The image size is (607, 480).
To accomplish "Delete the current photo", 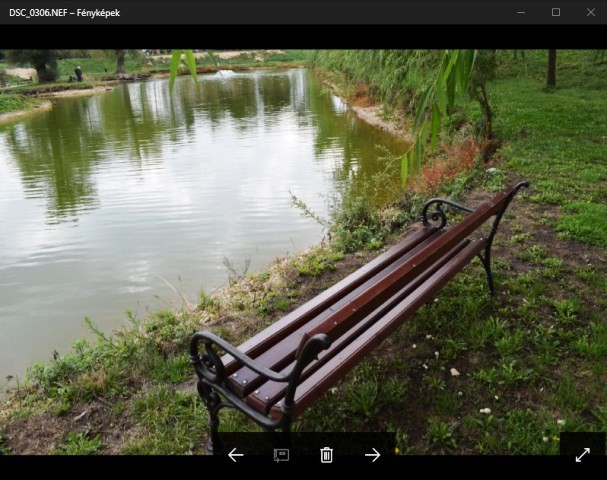I will tap(326, 455).
